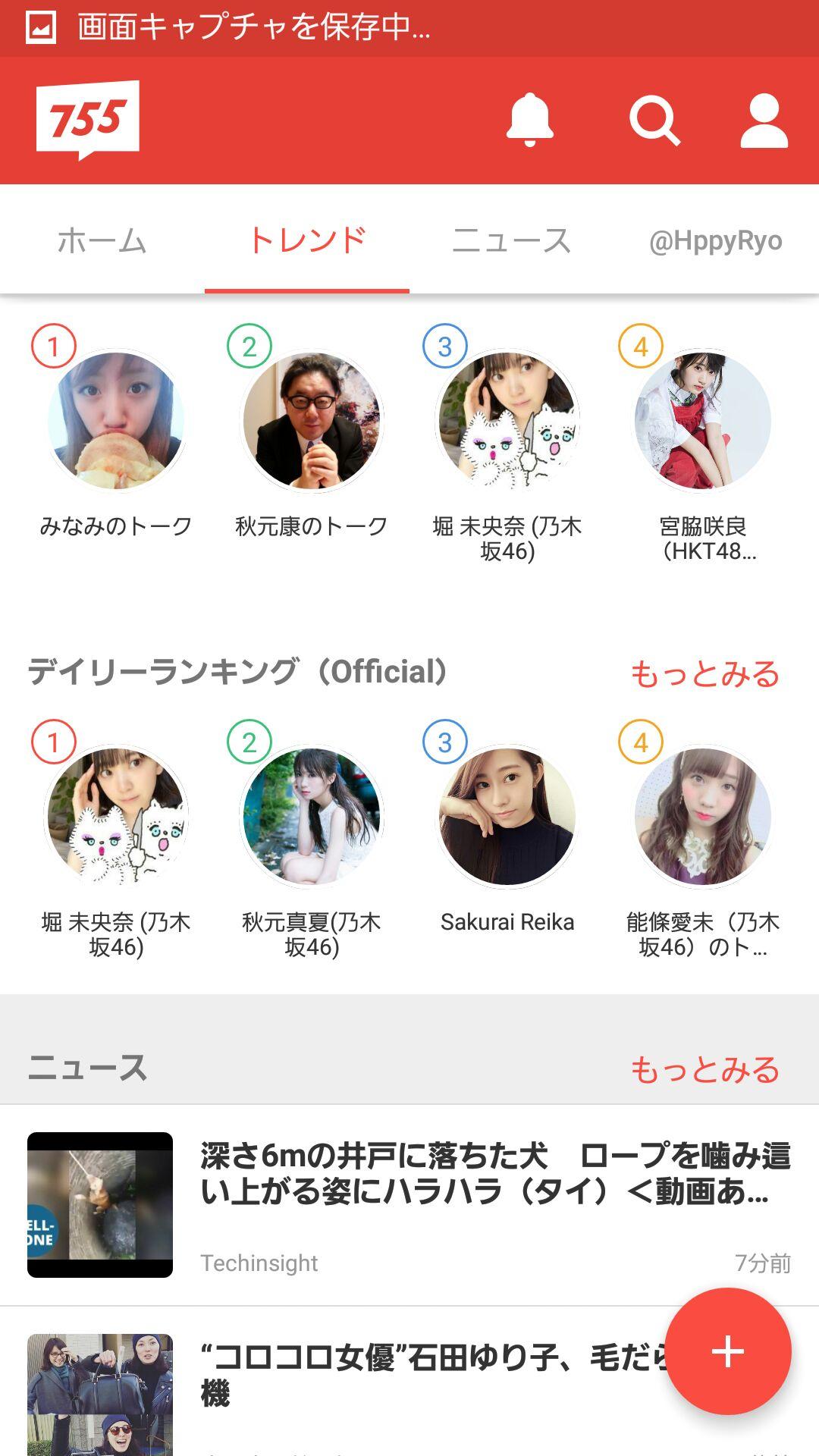The width and height of the screenshot is (819, 1456).
Task: Tap the red plus floating button
Action: [x=728, y=1351]
